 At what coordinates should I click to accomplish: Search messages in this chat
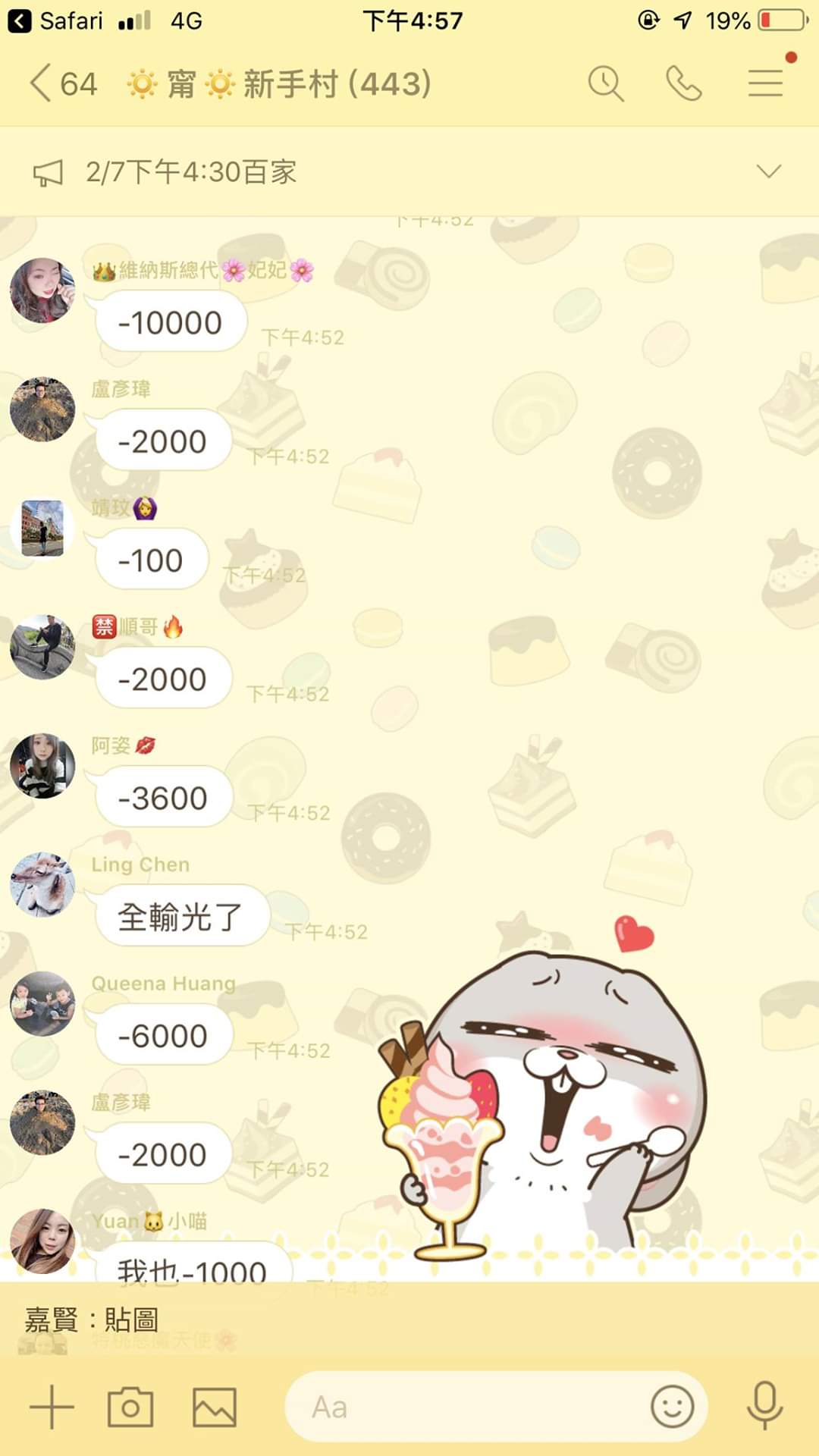(x=605, y=83)
